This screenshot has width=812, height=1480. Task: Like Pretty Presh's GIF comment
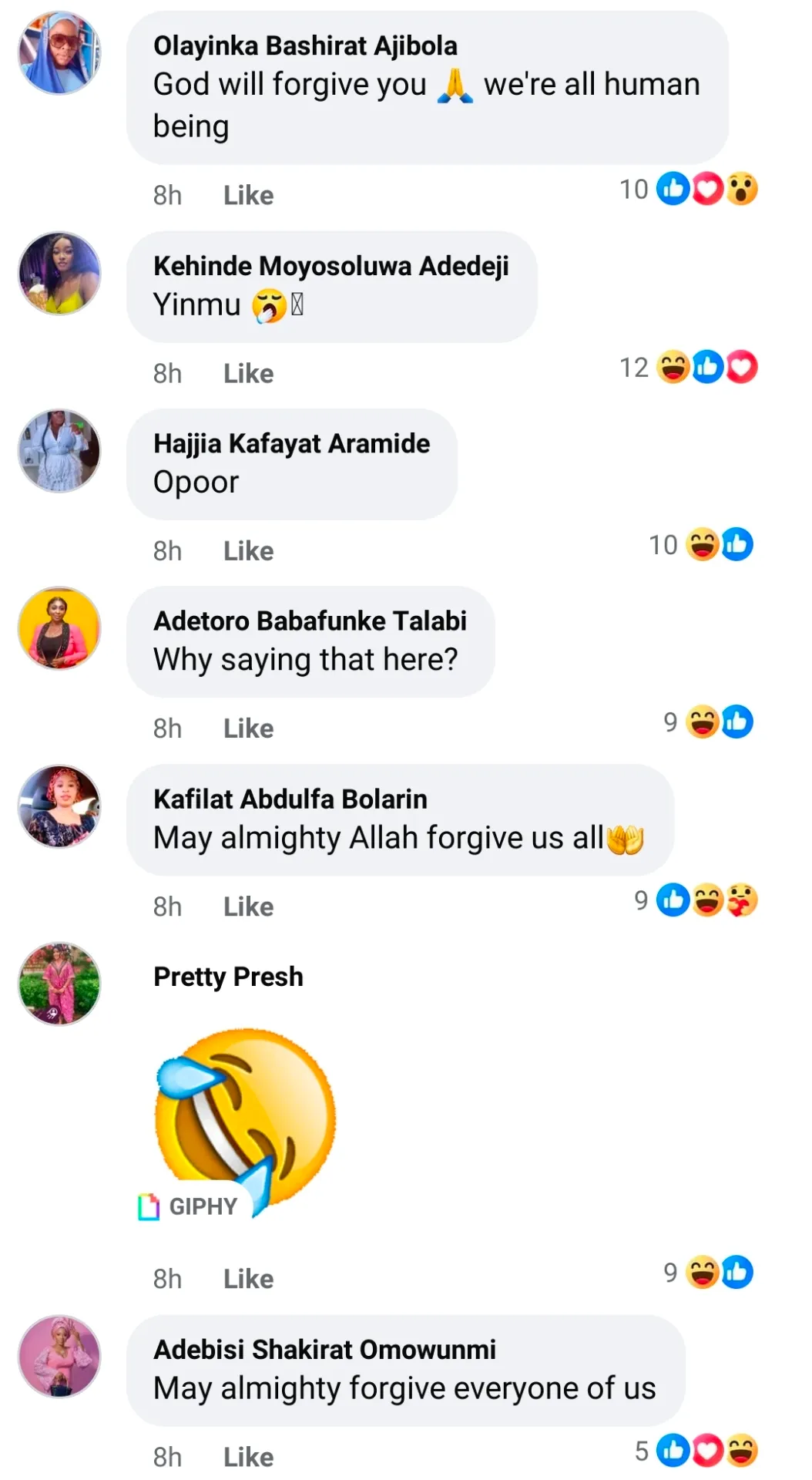pos(248,1278)
